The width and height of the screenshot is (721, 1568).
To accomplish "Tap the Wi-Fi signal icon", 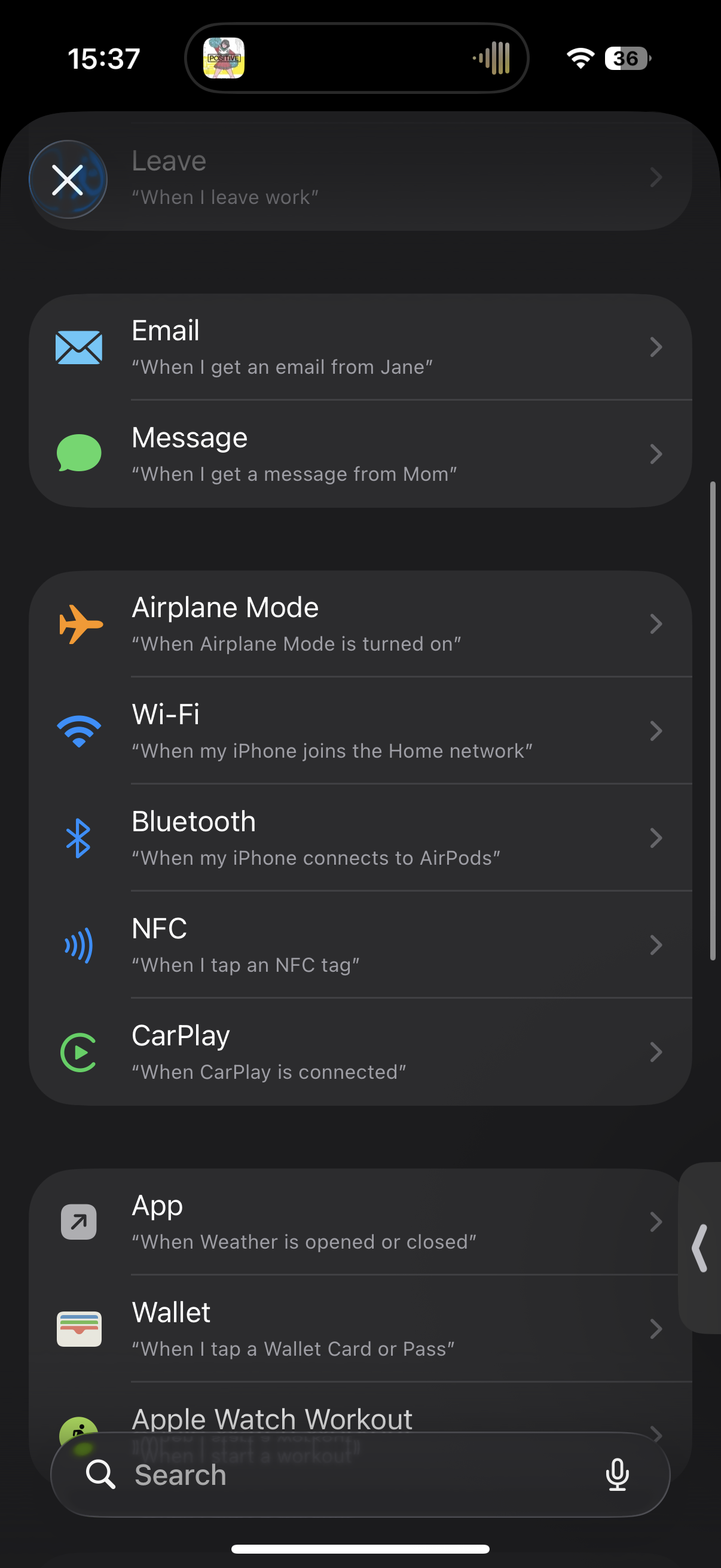I will (78, 730).
